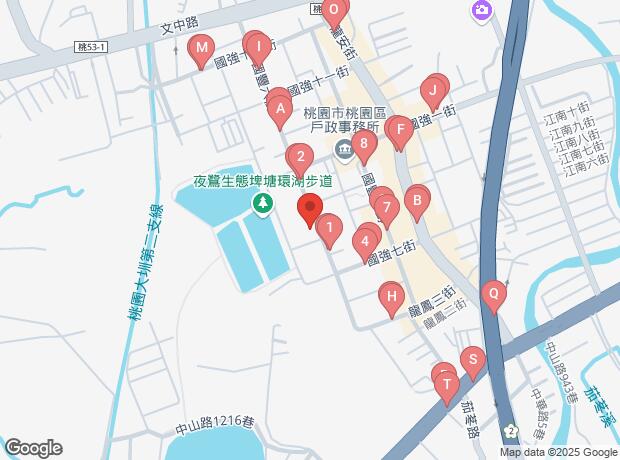Open the 夜鷺生態埤塘環湖步道 park pin

263,204
